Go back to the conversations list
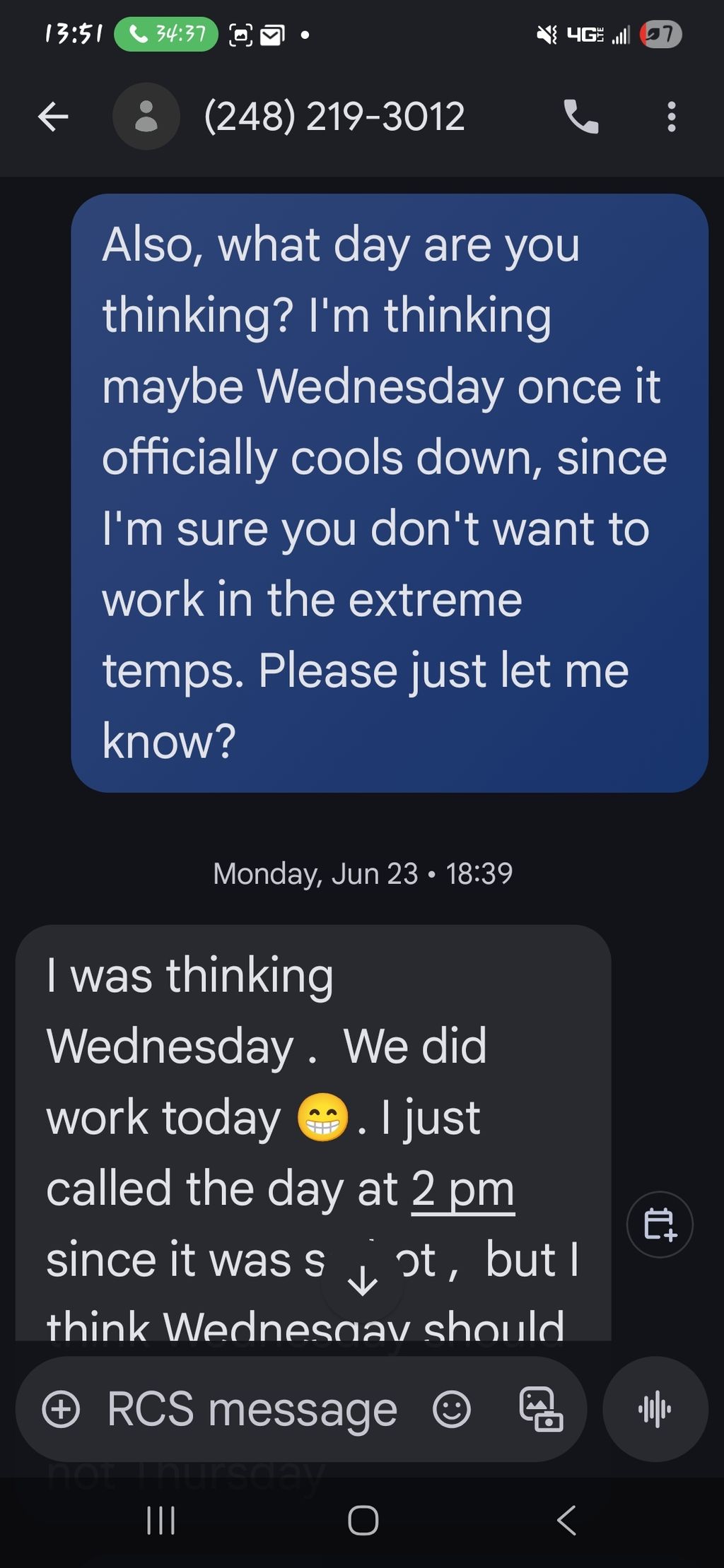This screenshot has height=1568, width=724. 53,116
